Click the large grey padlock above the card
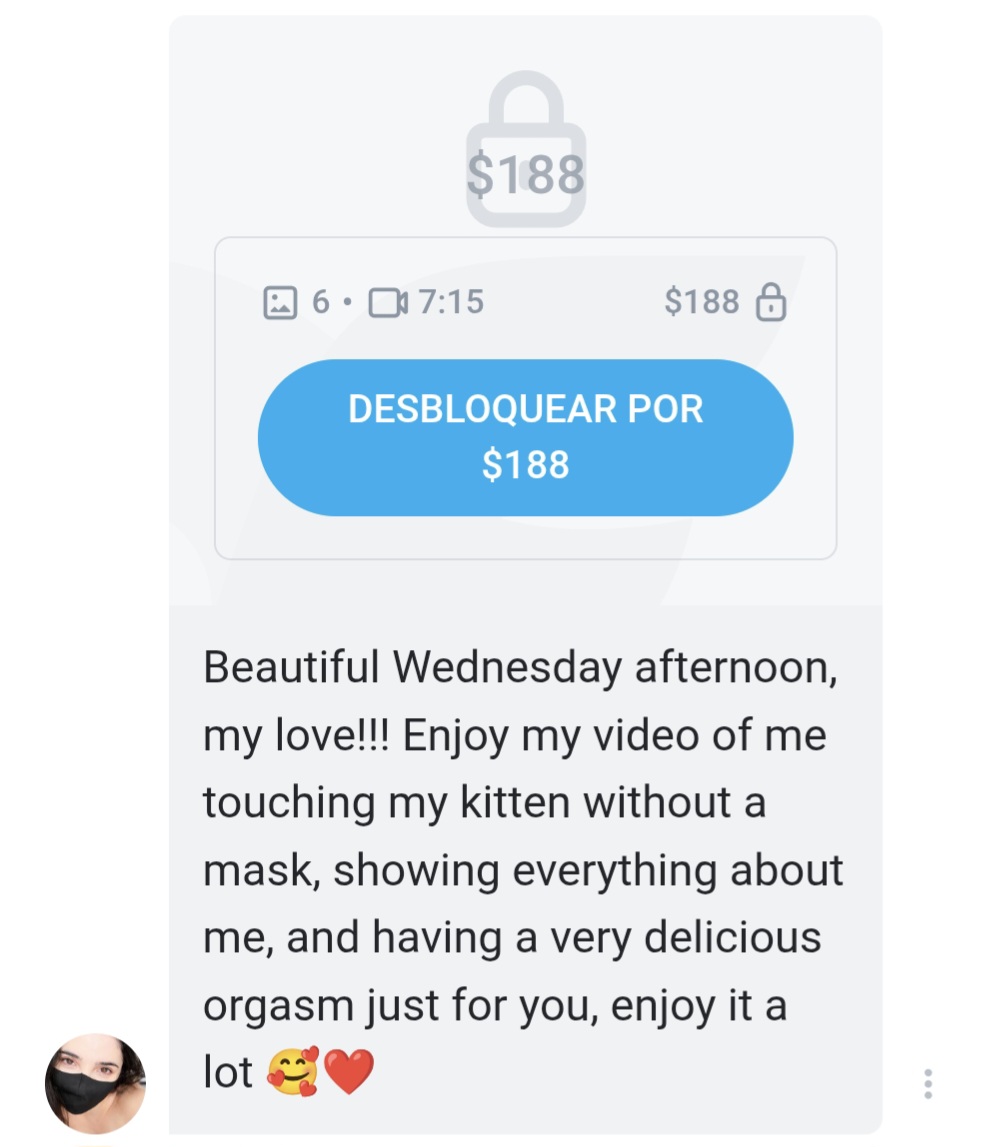 click(x=527, y=145)
